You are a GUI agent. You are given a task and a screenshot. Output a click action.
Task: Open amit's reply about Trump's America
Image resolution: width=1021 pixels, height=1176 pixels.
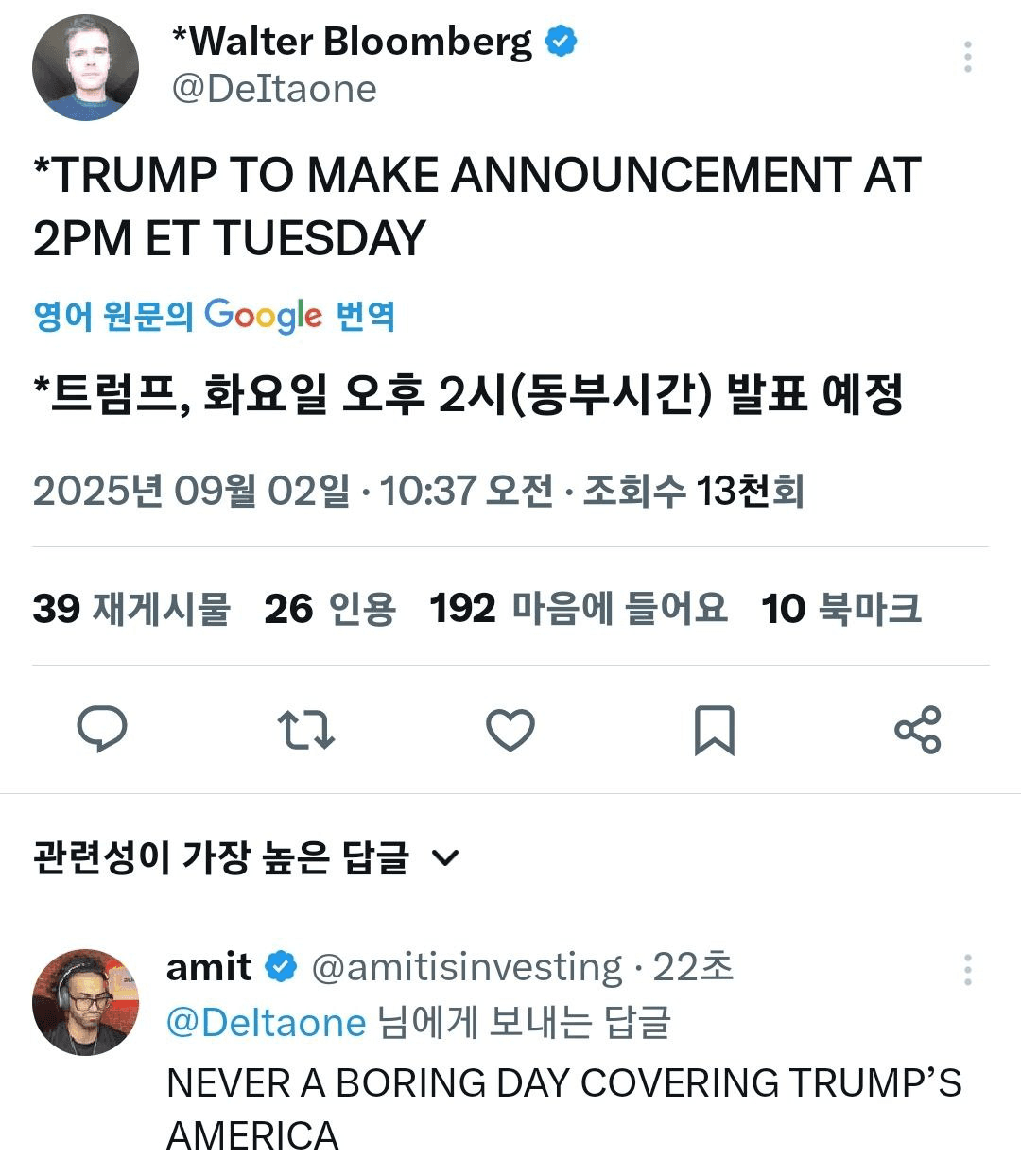click(x=563, y=1108)
